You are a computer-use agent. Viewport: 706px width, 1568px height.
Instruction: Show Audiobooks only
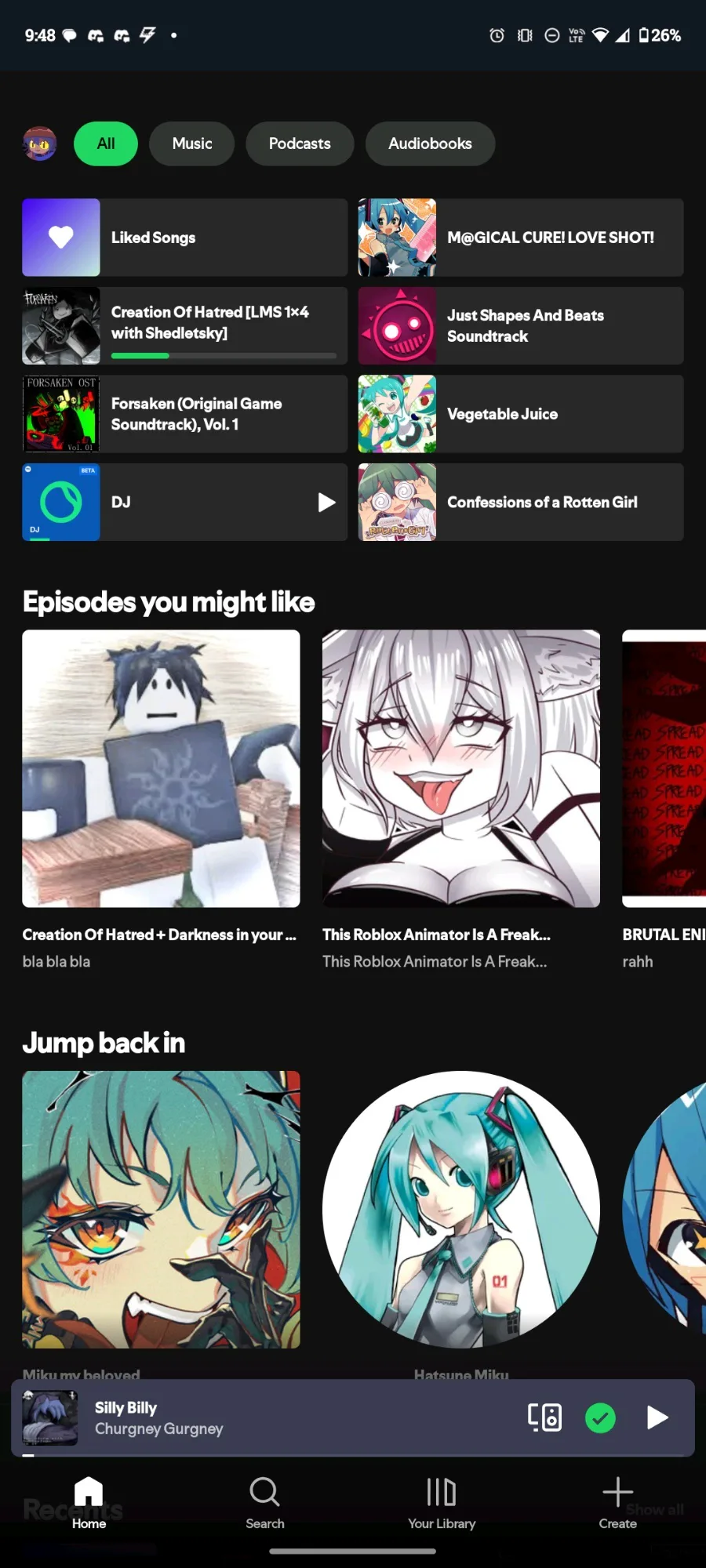click(430, 143)
